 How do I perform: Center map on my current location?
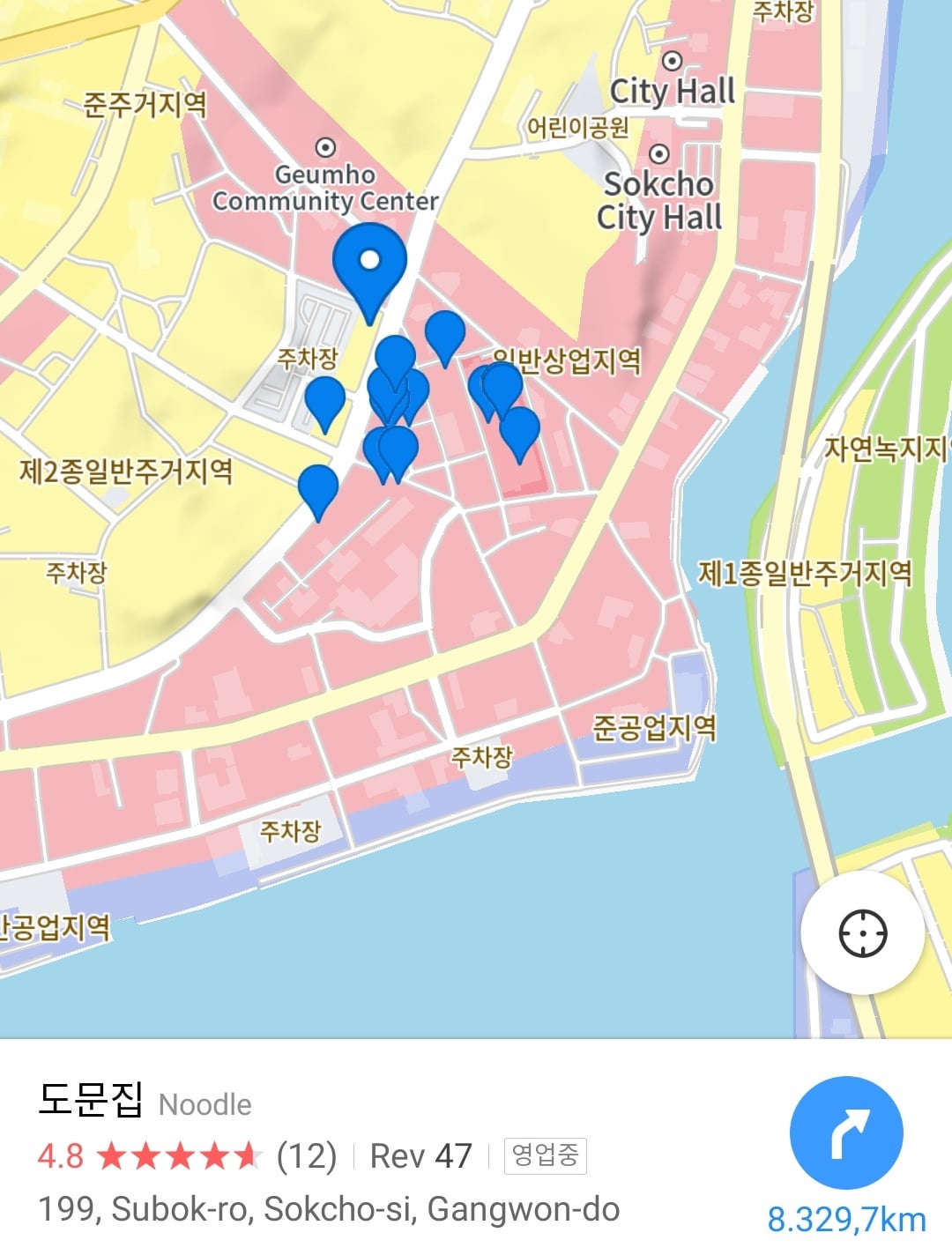coord(862,933)
